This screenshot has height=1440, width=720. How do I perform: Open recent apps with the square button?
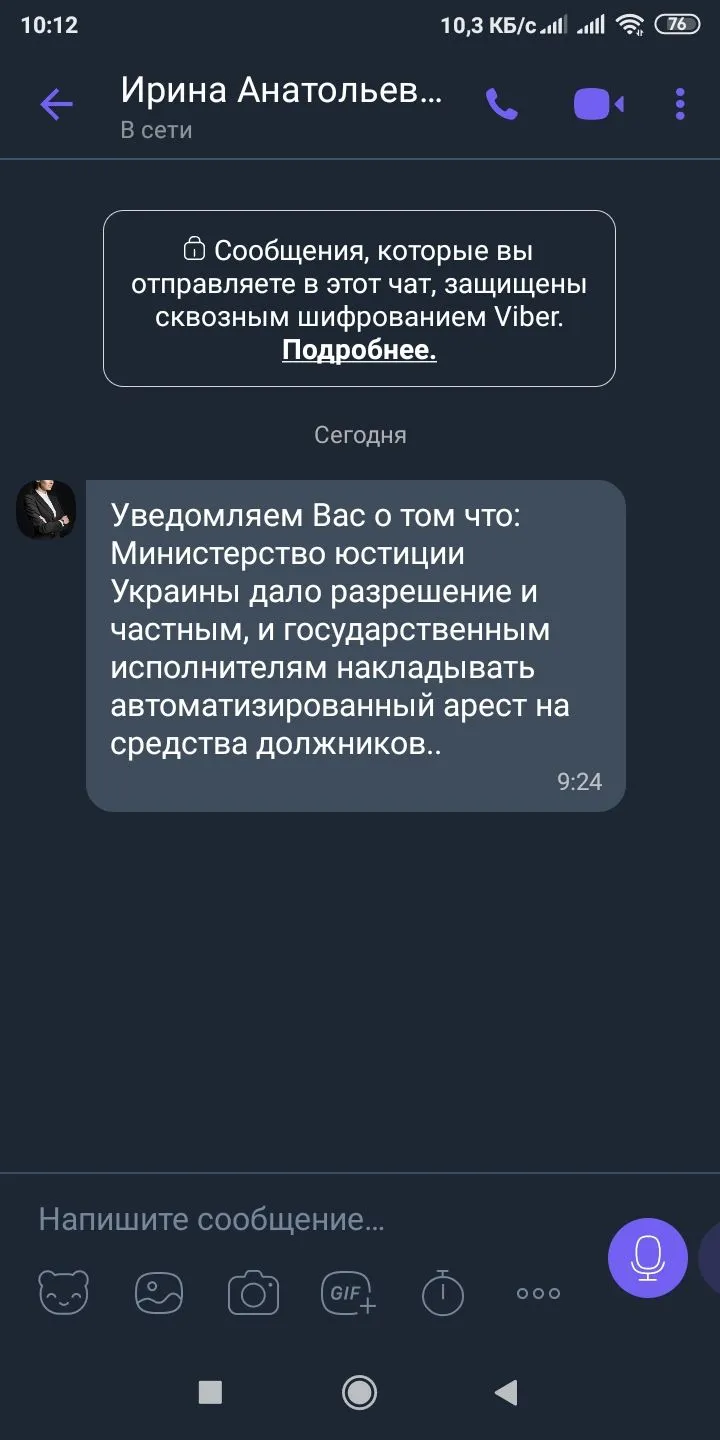click(x=210, y=1391)
